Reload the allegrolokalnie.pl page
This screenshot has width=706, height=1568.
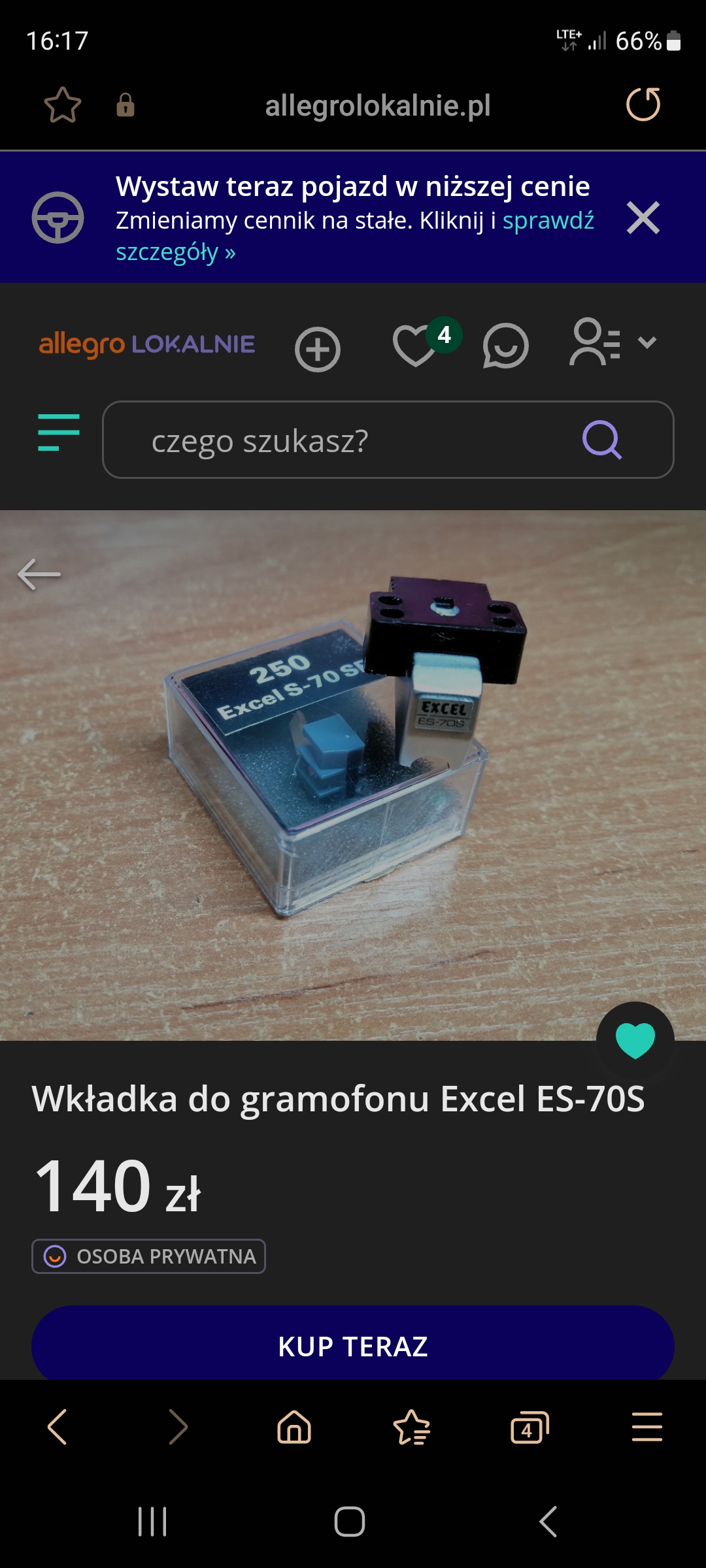(x=643, y=105)
